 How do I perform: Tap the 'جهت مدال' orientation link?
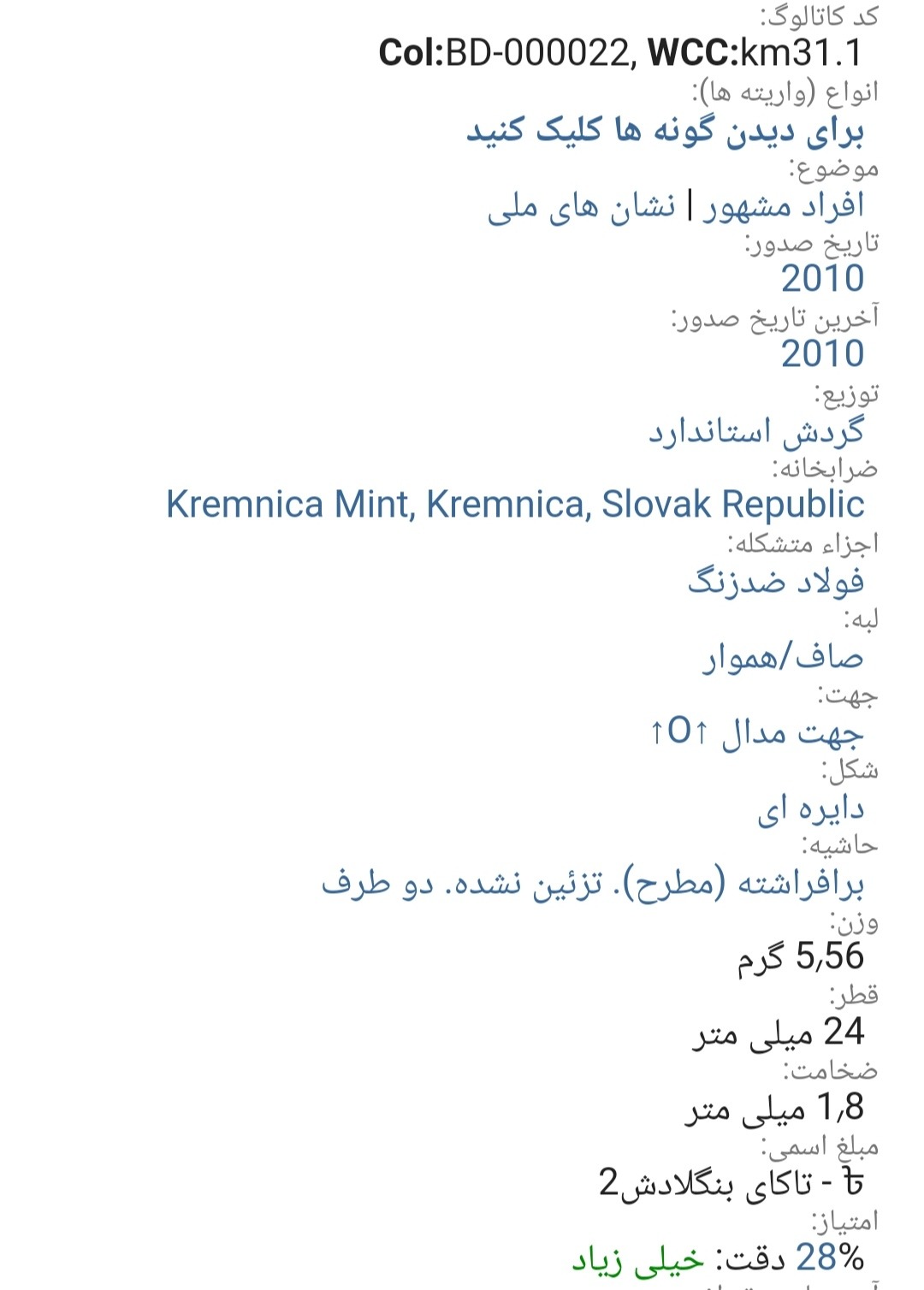pyautogui.click(x=756, y=732)
